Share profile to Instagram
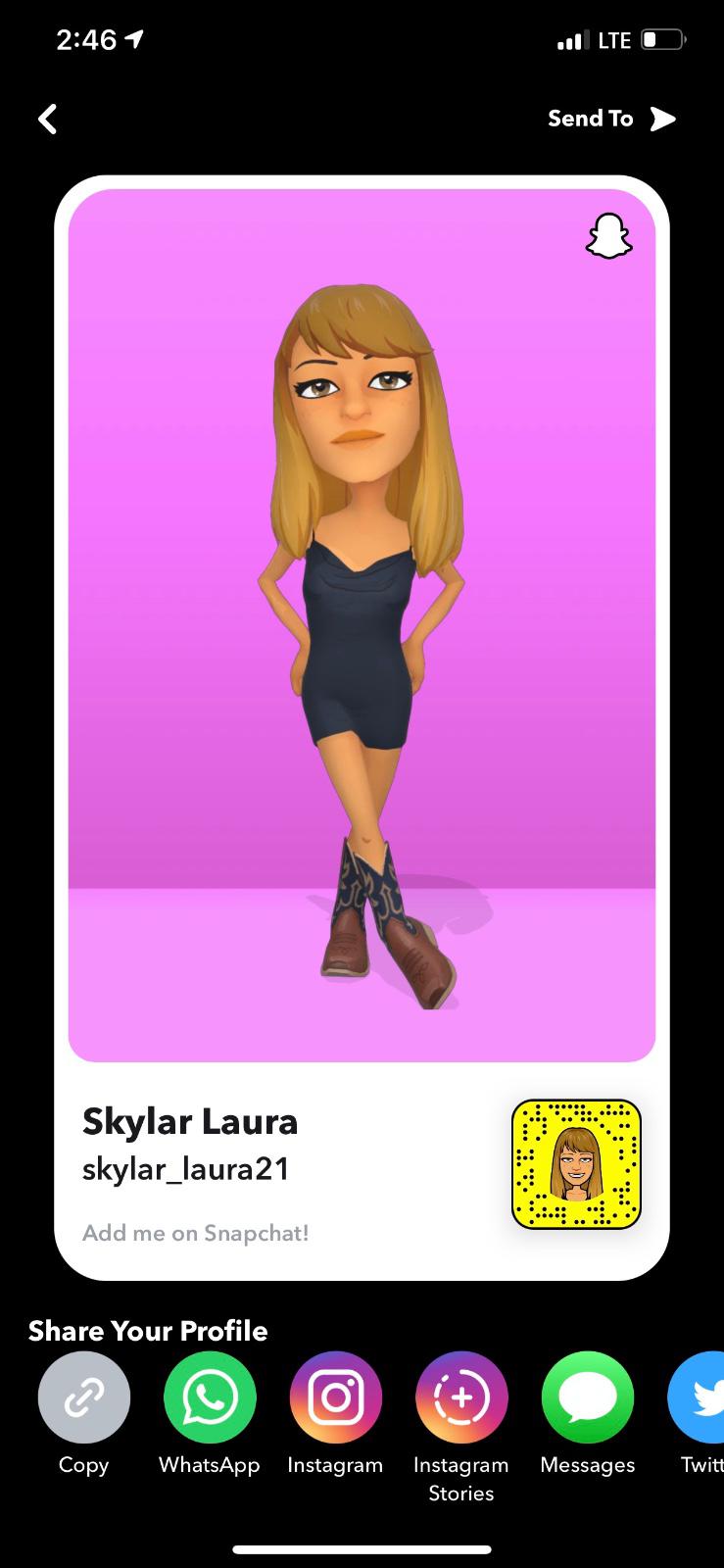 [x=335, y=1397]
